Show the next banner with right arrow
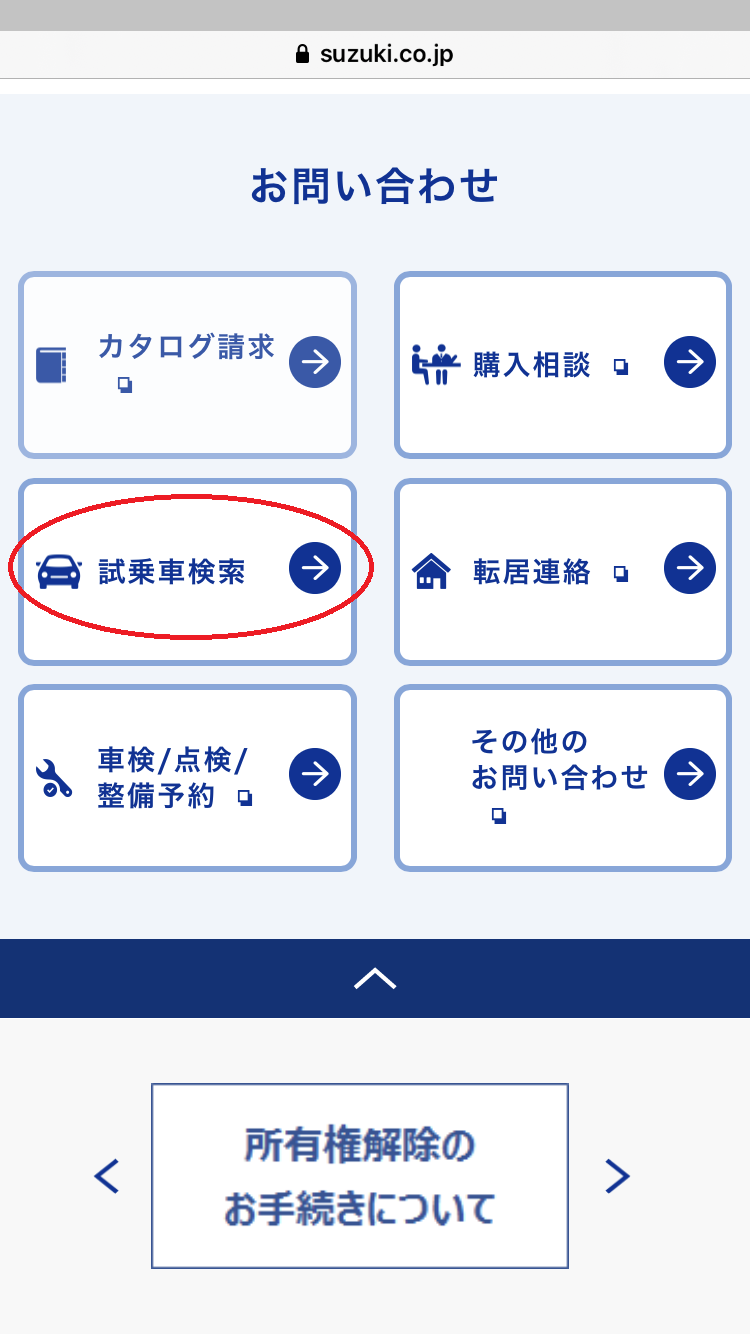The width and height of the screenshot is (750, 1334). point(617,1176)
